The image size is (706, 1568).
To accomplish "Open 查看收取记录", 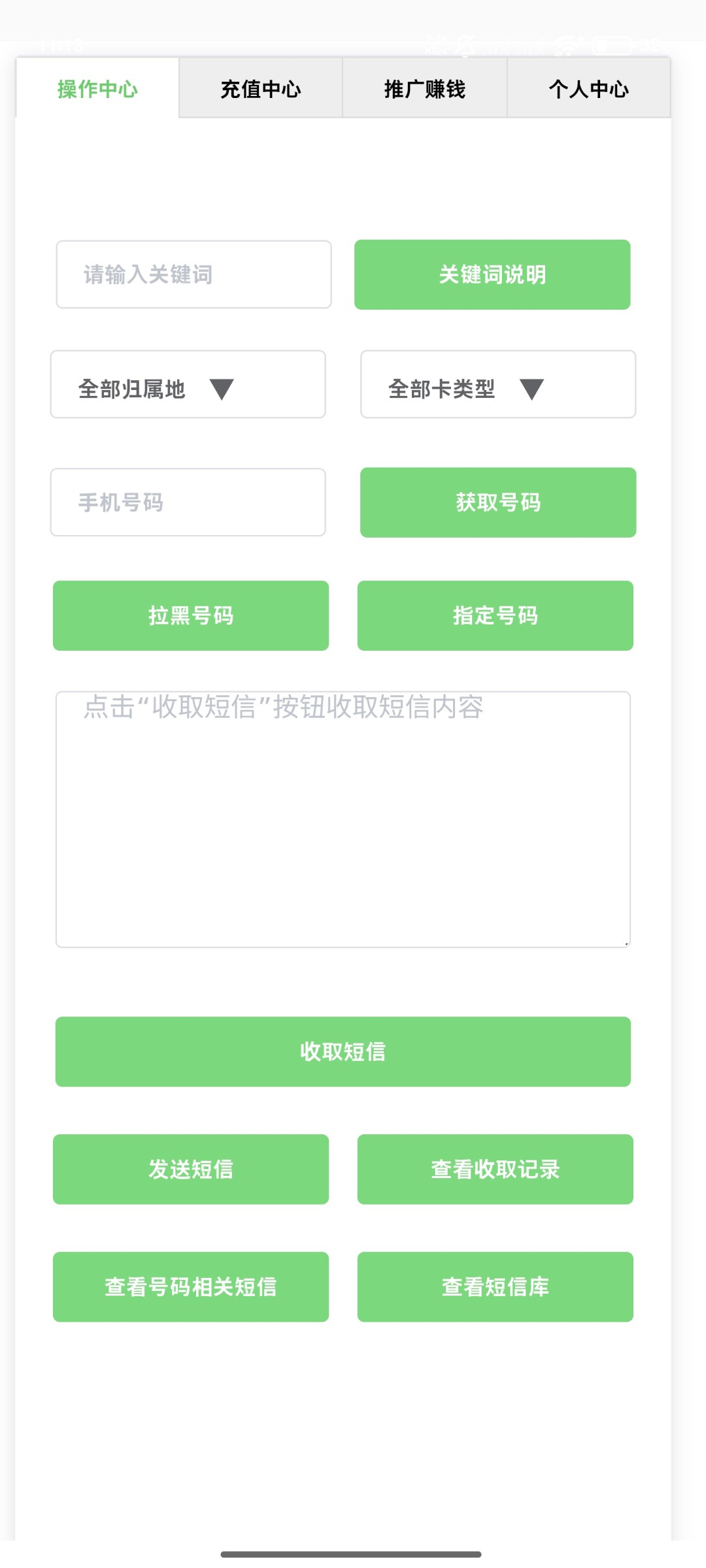I will coord(496,1169).
